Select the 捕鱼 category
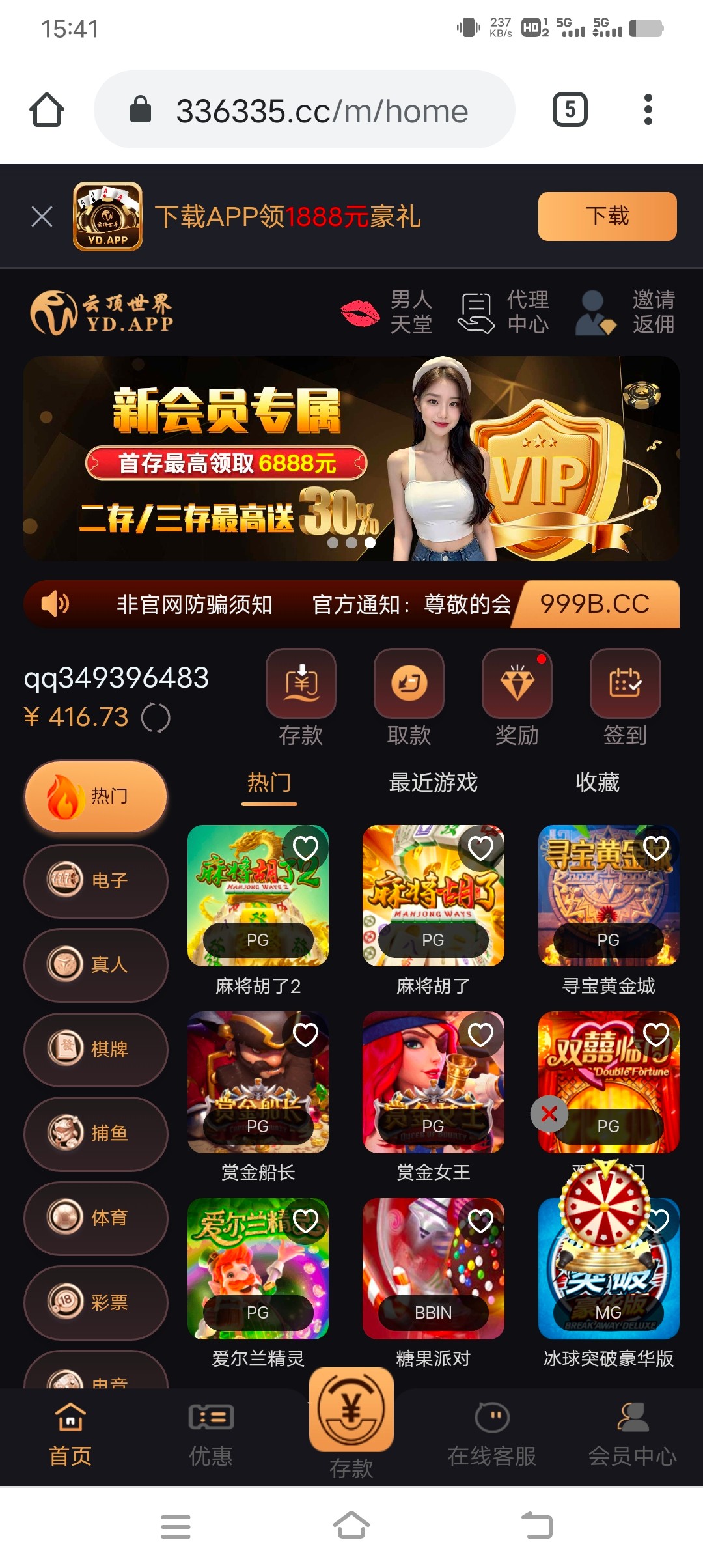The height and width of the screenshot is (1568, 703). click(x=96, y=1133)
